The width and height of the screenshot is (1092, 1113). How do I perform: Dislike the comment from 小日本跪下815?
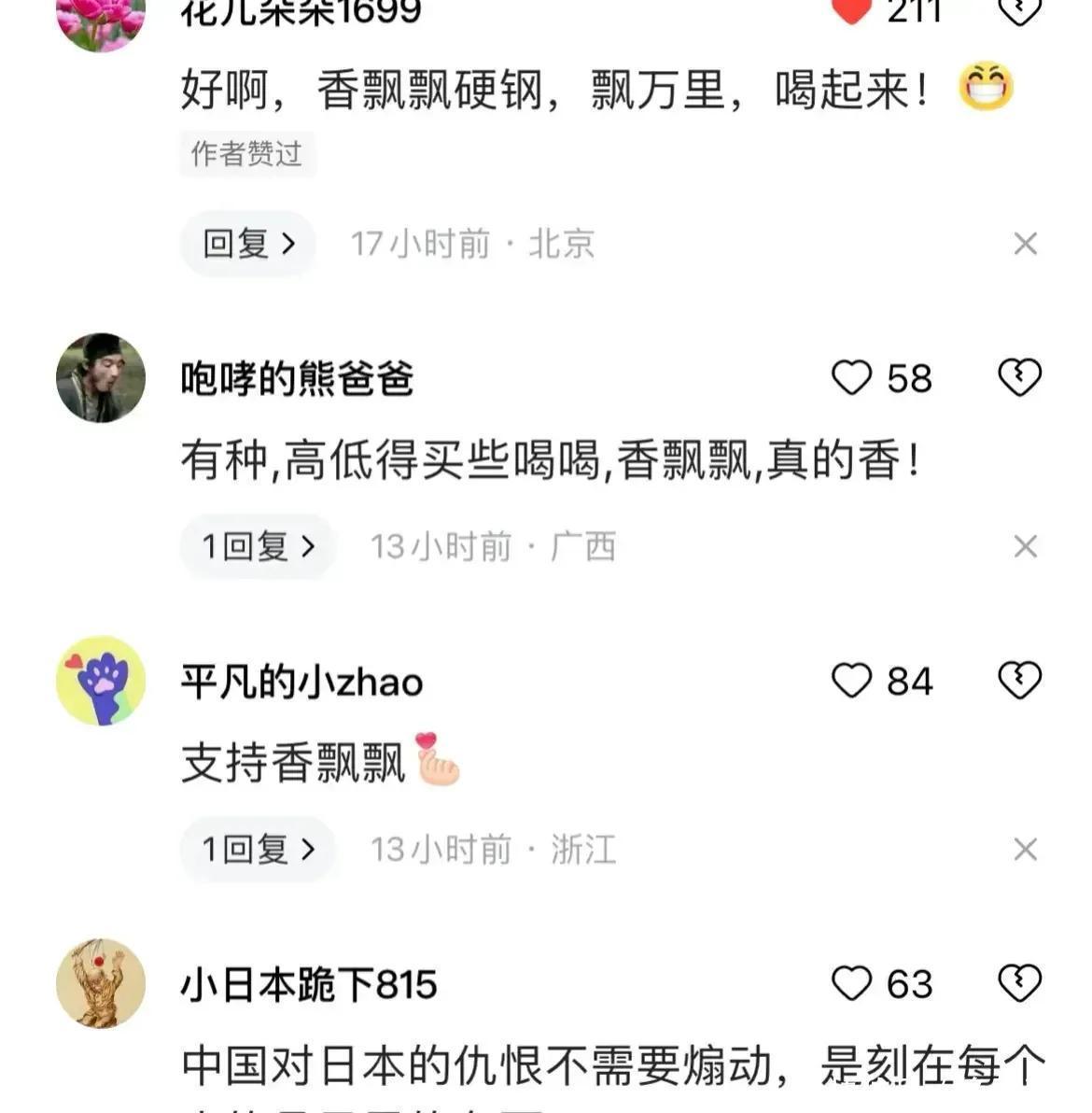[1019, 982]
